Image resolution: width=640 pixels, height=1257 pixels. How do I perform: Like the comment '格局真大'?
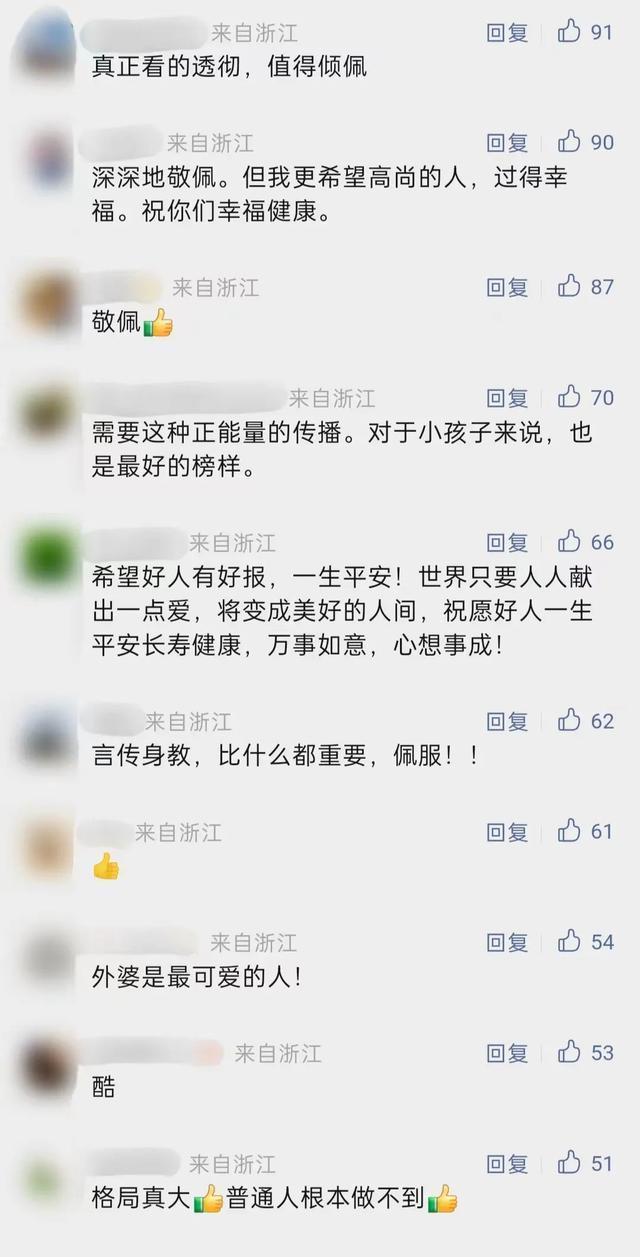(570, 1163)
